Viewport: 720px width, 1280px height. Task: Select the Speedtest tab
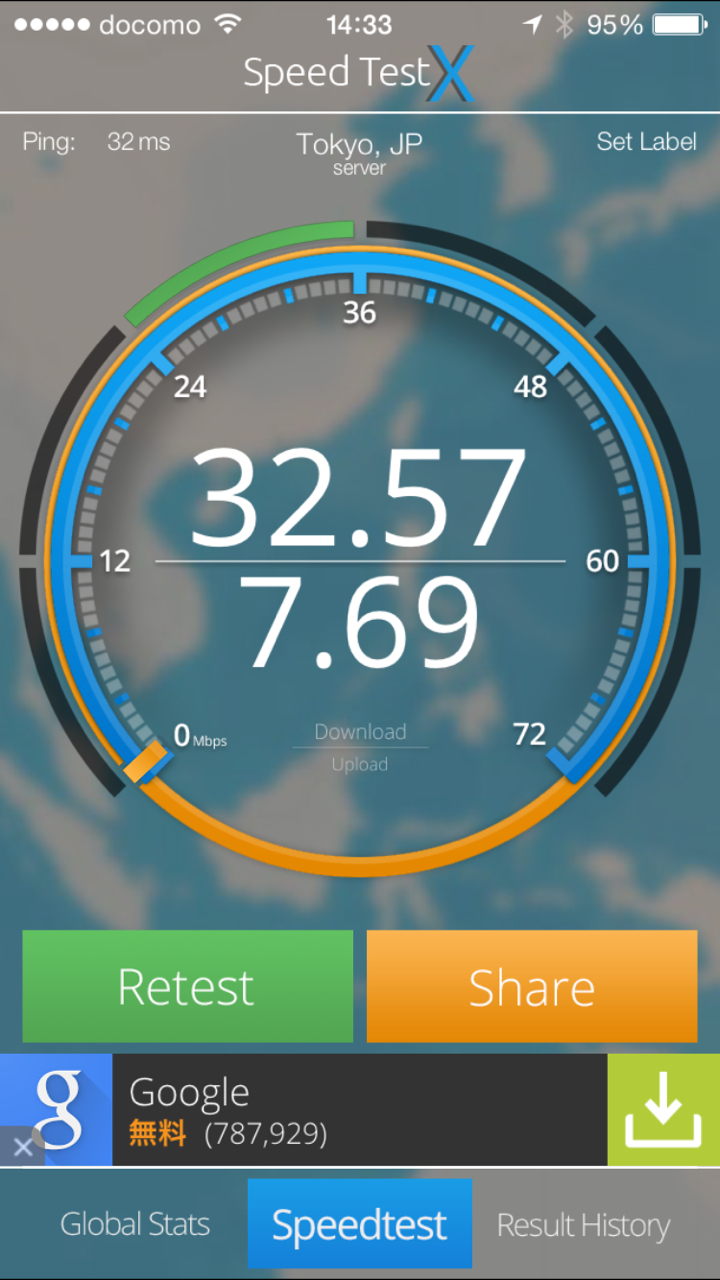360,1224
